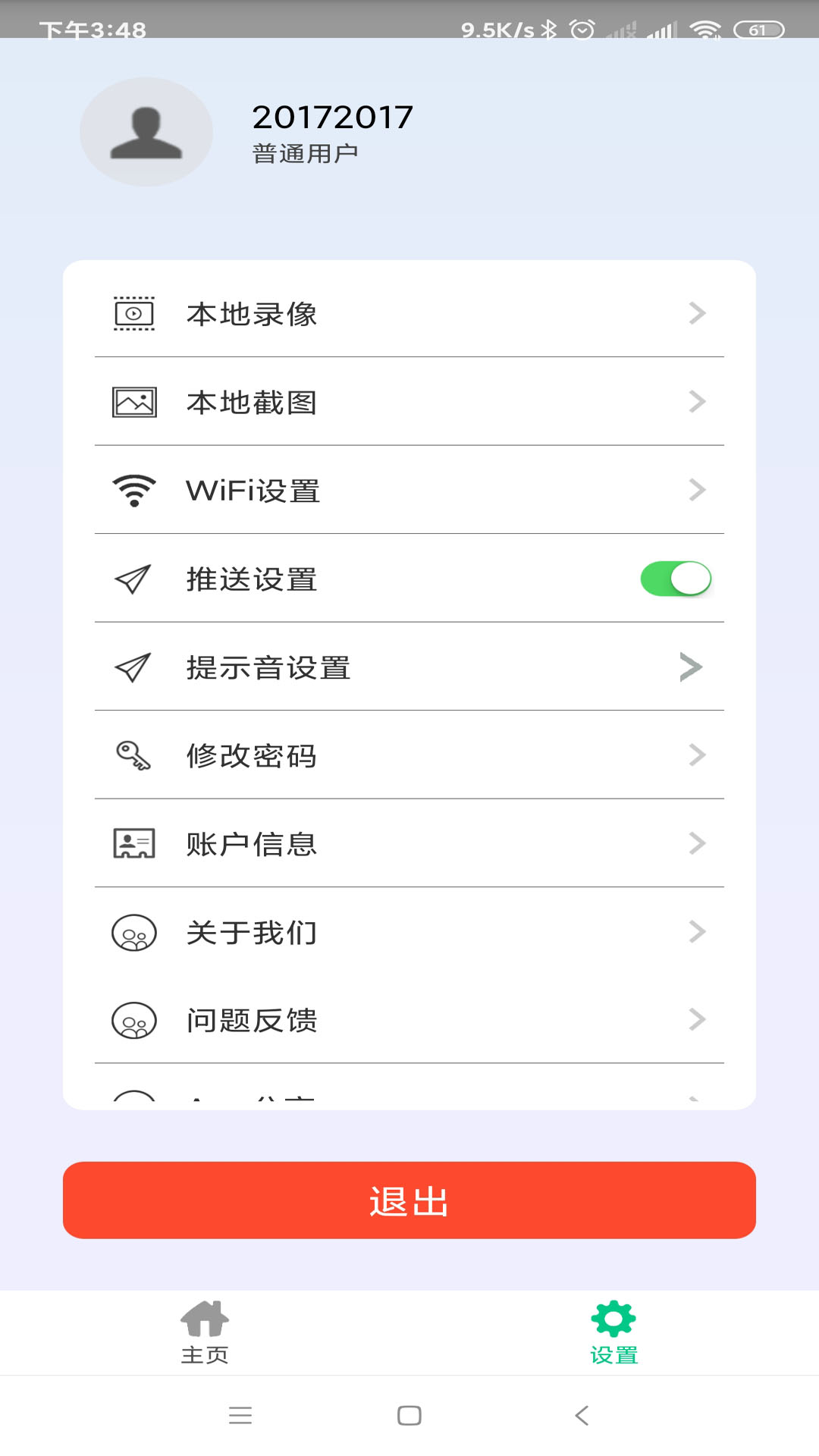Click the people icon next to 问题反馈
The image size is (819, 1456).
tap(133, 1021)
